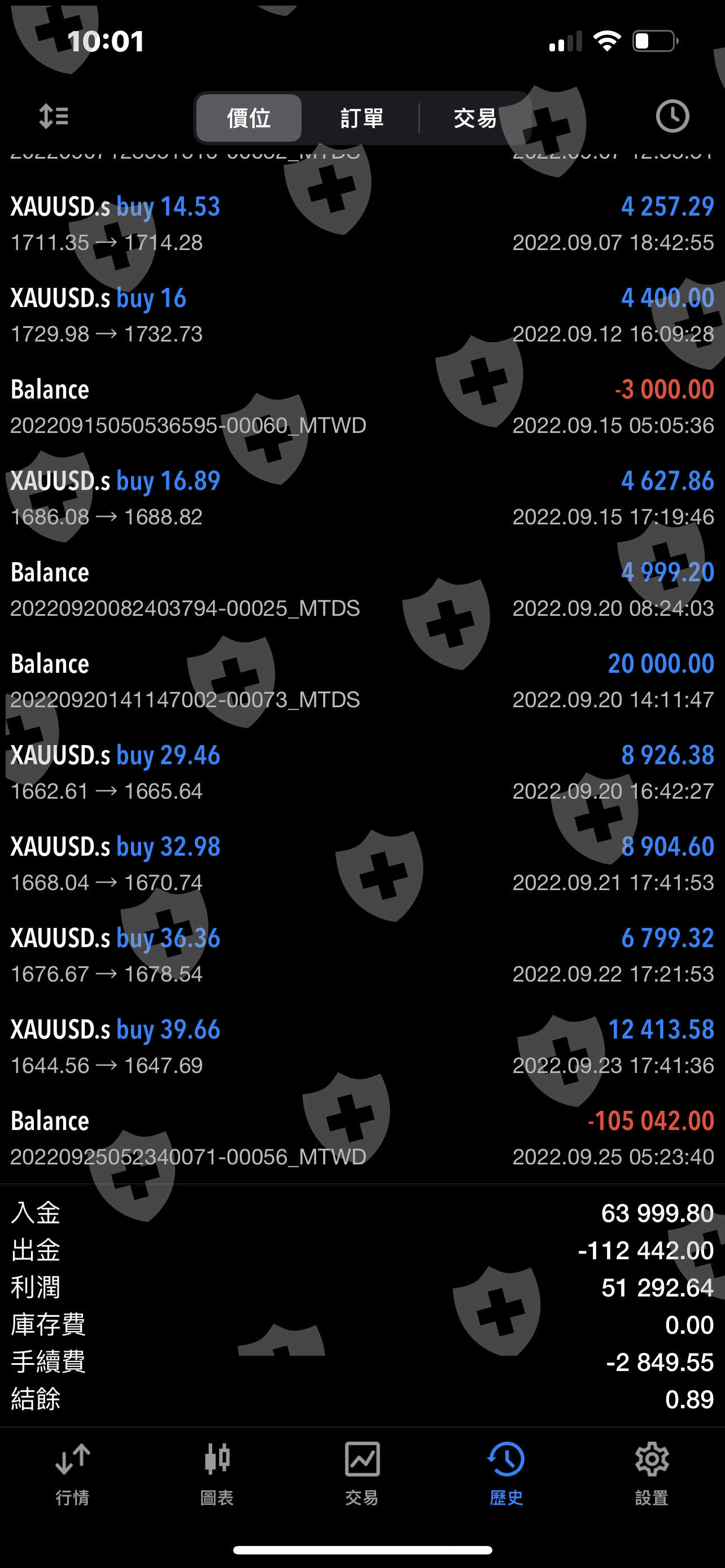
Task: Expand the XAUUSD.s buy 29.46 trade
Action: tap(362, 773)
